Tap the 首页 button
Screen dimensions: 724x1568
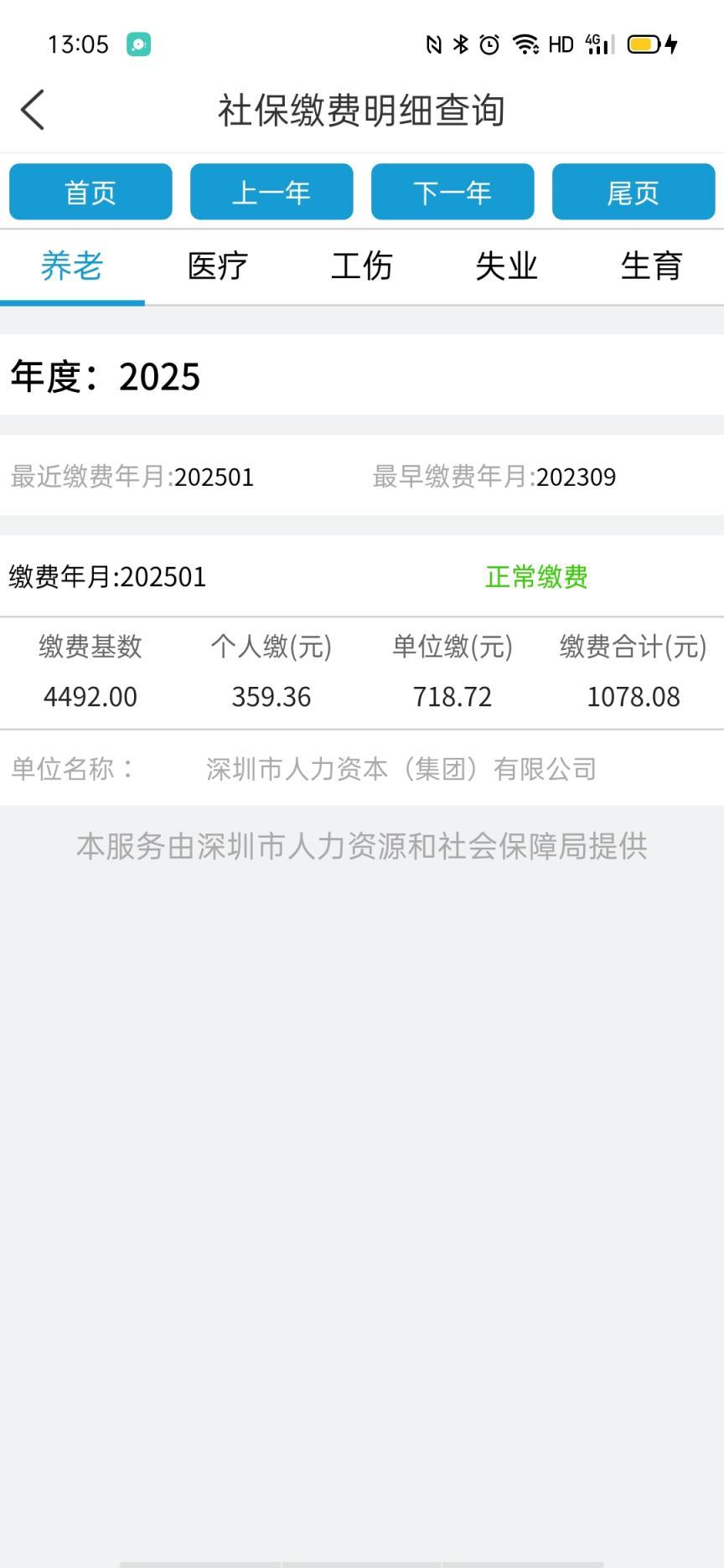[x=90, y=192]
